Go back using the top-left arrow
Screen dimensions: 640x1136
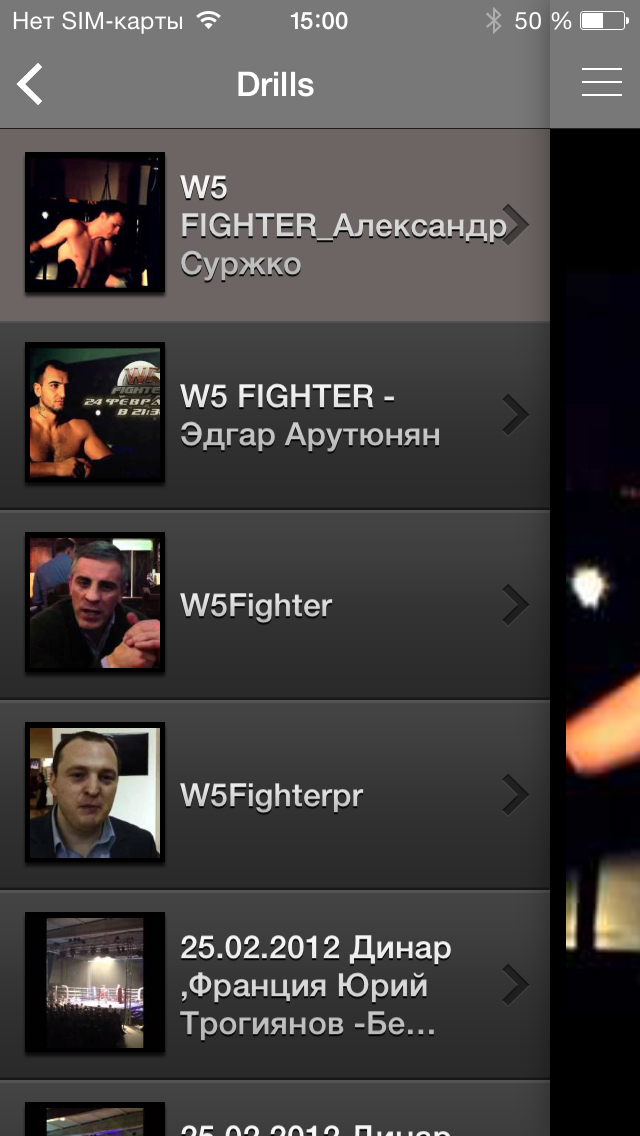point(30,85)
